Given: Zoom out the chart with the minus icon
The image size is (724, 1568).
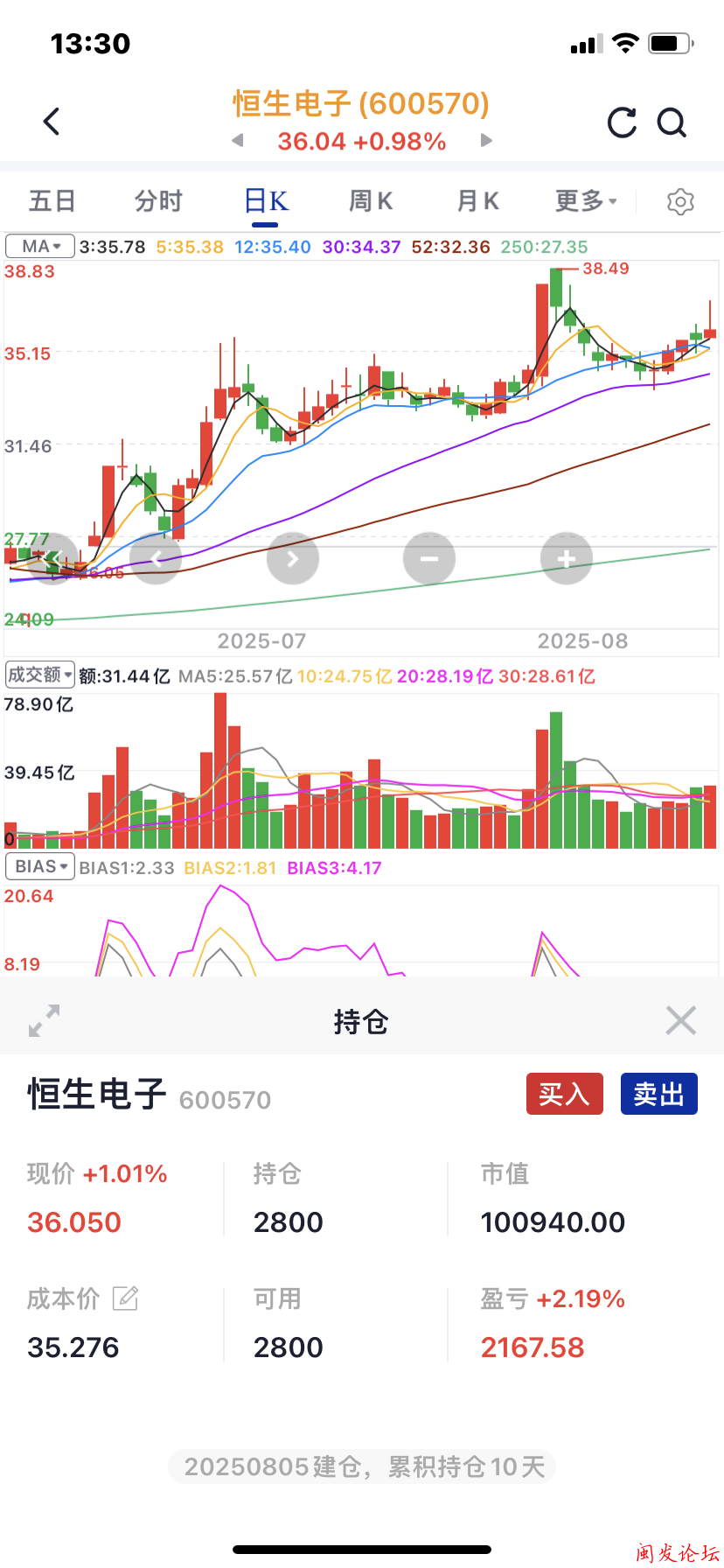Looking at the screenshot, I should (428, 558).
